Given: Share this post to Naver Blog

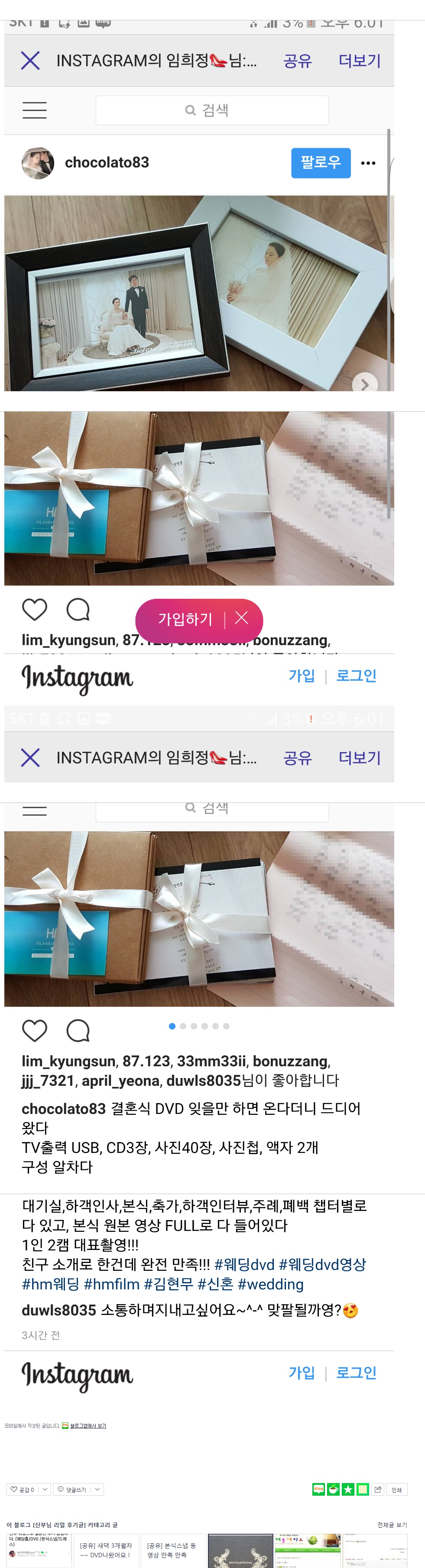Looking at the screenshot, I should click(318, 1489).
